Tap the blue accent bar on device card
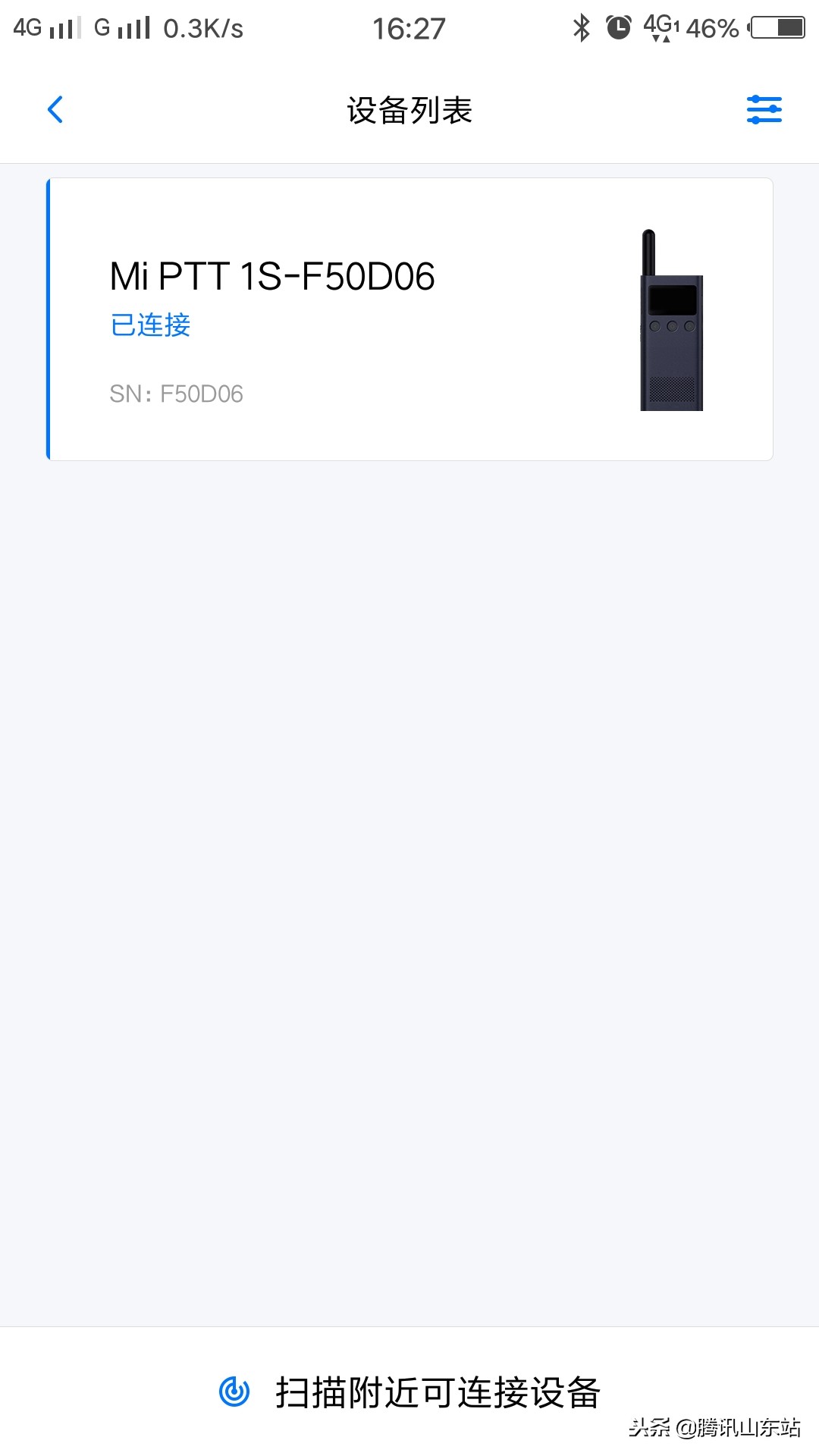This screenshot has height=1456, width=819. [x=49, y=318]
